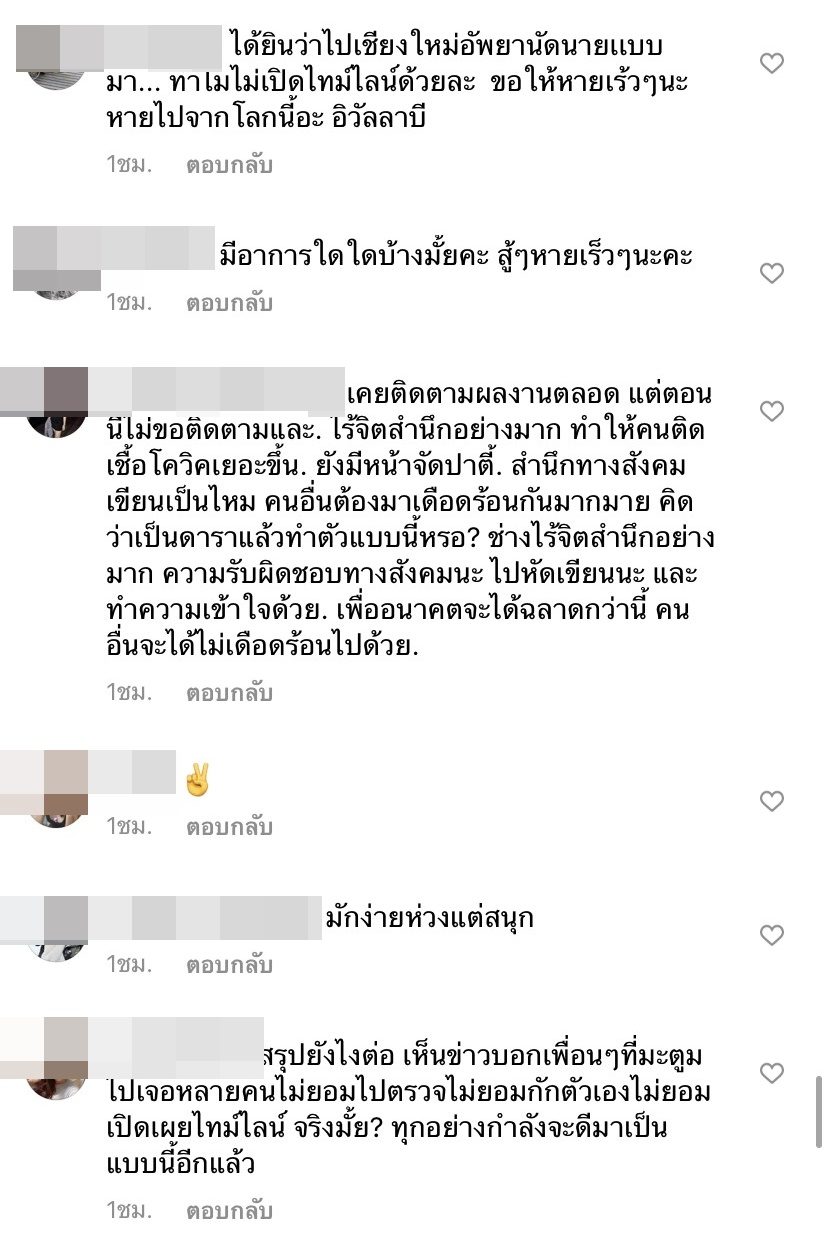Screen dimensions: 828x1254
Task: Like the comment about going to เชียงใหม่
Action: tap(771, 64)
